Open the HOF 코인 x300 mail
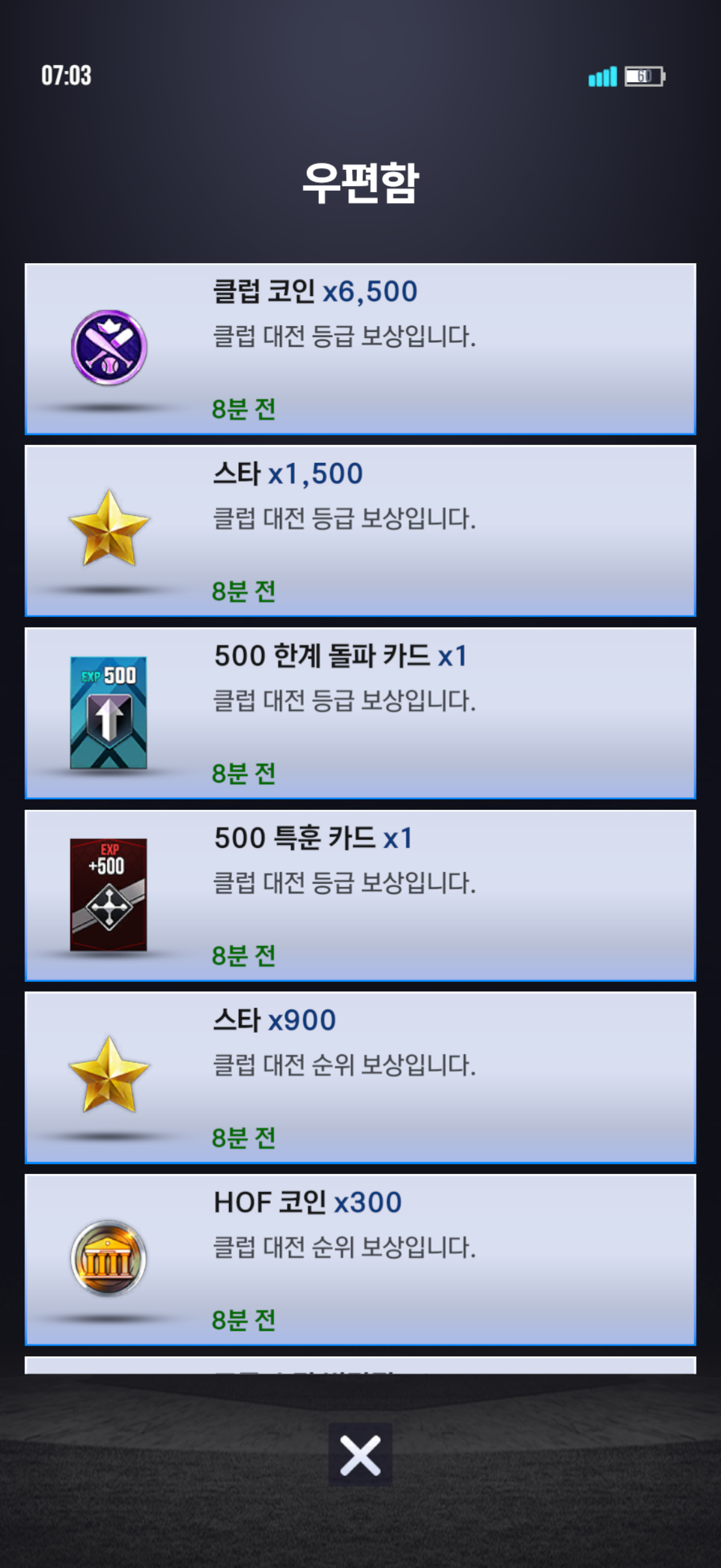This screenshot has width=721, height=1568. pos(360,1259)
